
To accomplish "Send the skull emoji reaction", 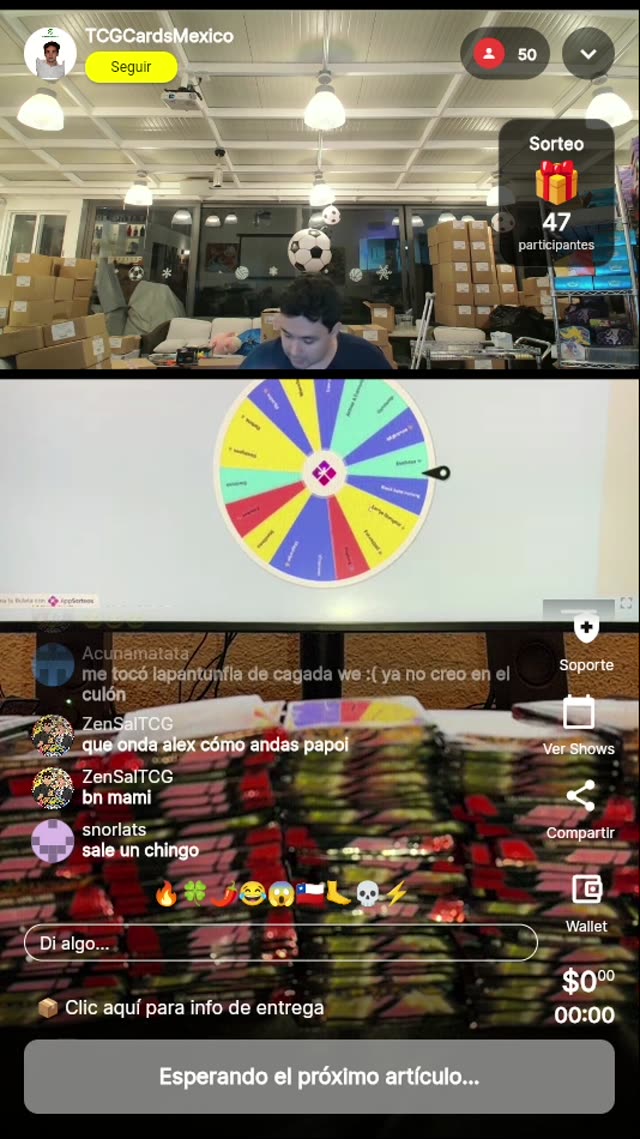I will tap(368, 894).
